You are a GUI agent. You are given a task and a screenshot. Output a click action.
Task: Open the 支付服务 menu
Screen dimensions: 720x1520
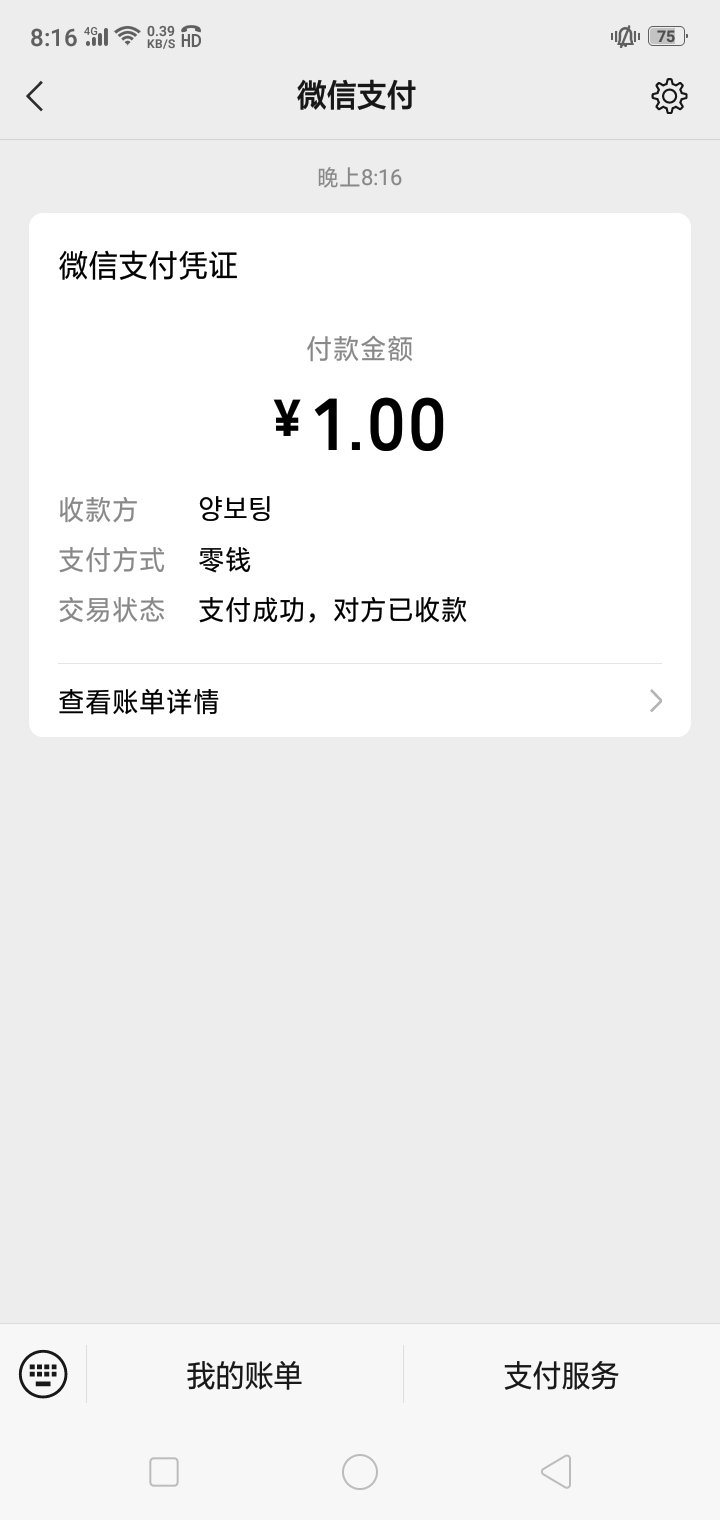[561, 1375]
